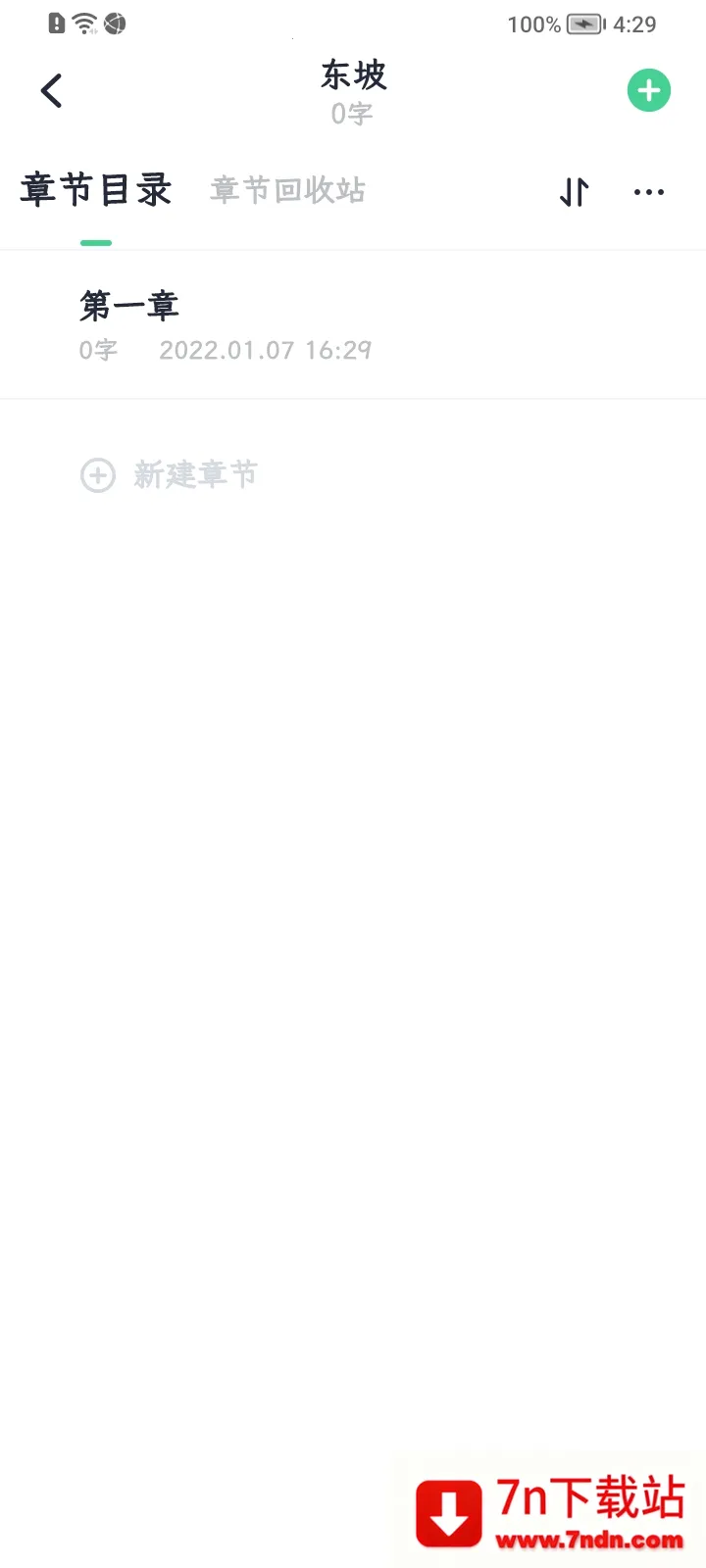Screen dimensions: 706x1568
Task: Tap the 7n下载站 download logo
Action: [448, 1512]
